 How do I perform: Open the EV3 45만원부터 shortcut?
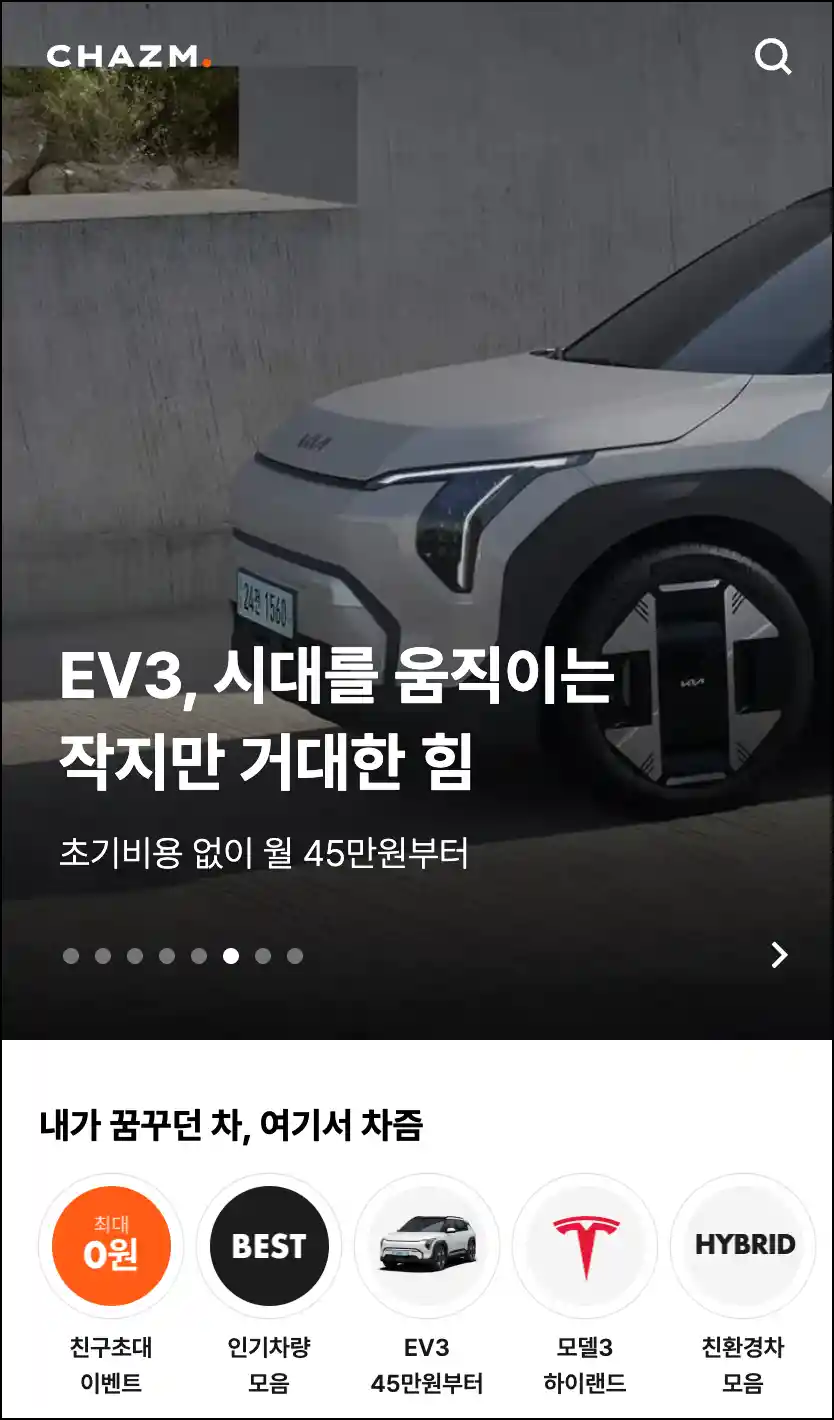pos(427,1246)
